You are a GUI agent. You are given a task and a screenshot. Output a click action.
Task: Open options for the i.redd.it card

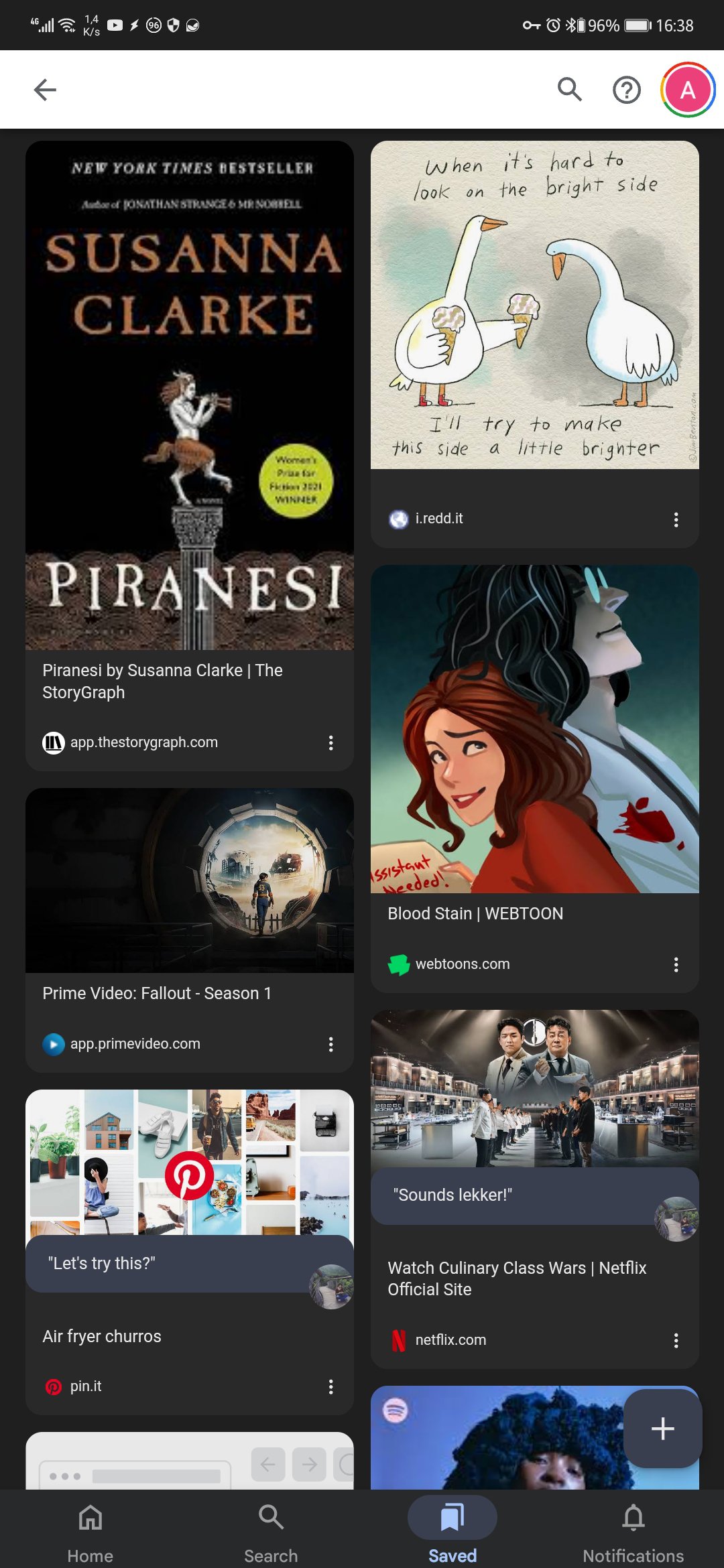pyautogui.click(x=676, y=519)
